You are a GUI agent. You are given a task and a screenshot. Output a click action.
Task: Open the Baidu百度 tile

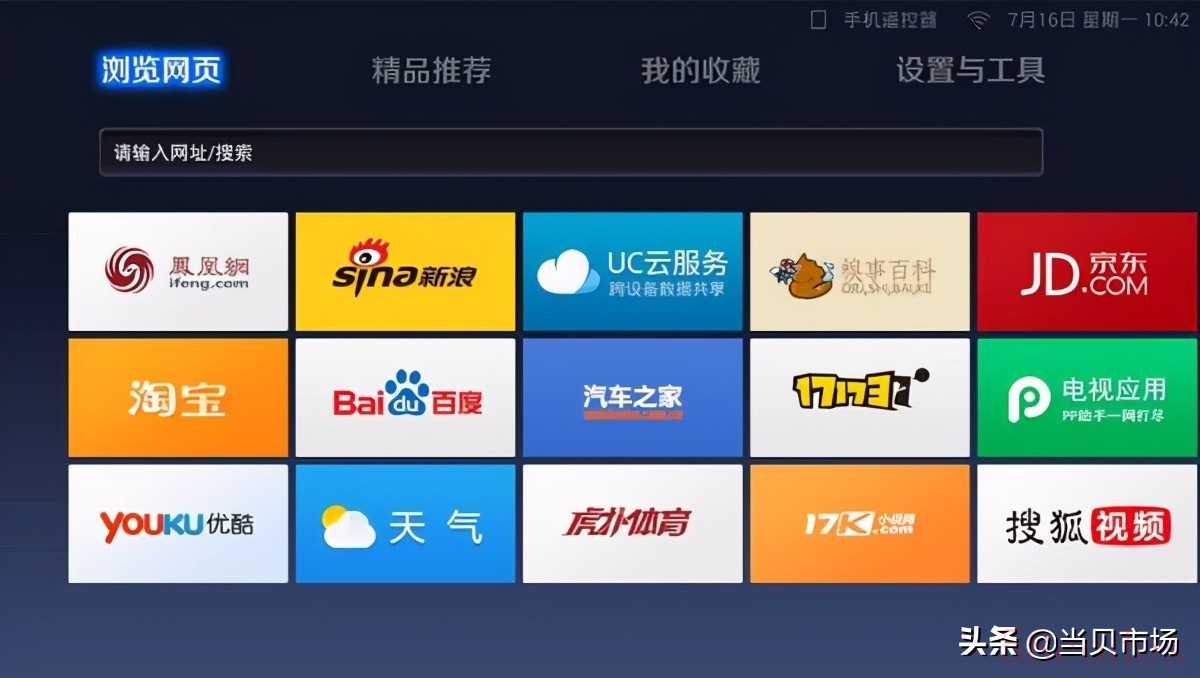[x=405, y=397]
